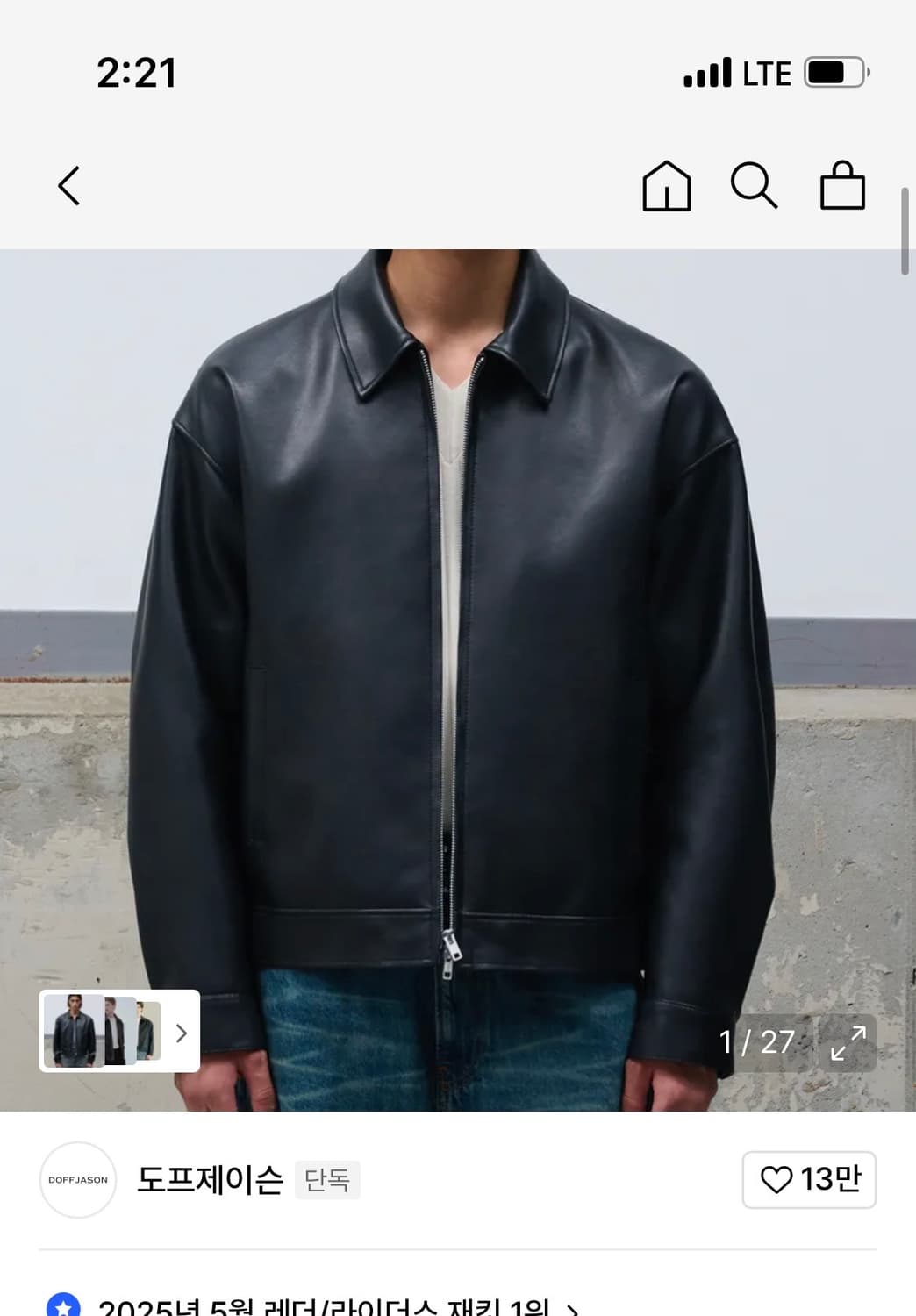The width and height of the screenshot is (916, 1316).
Task: Toggle like on the 13만 heart button
Action: coord(808,1180)
